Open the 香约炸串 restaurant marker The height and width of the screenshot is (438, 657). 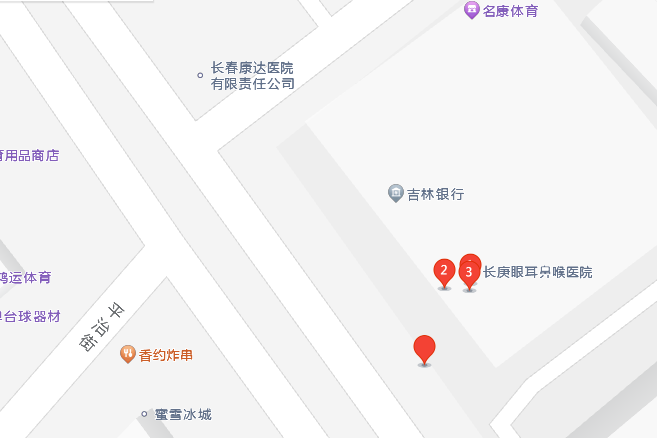point(128,353)
